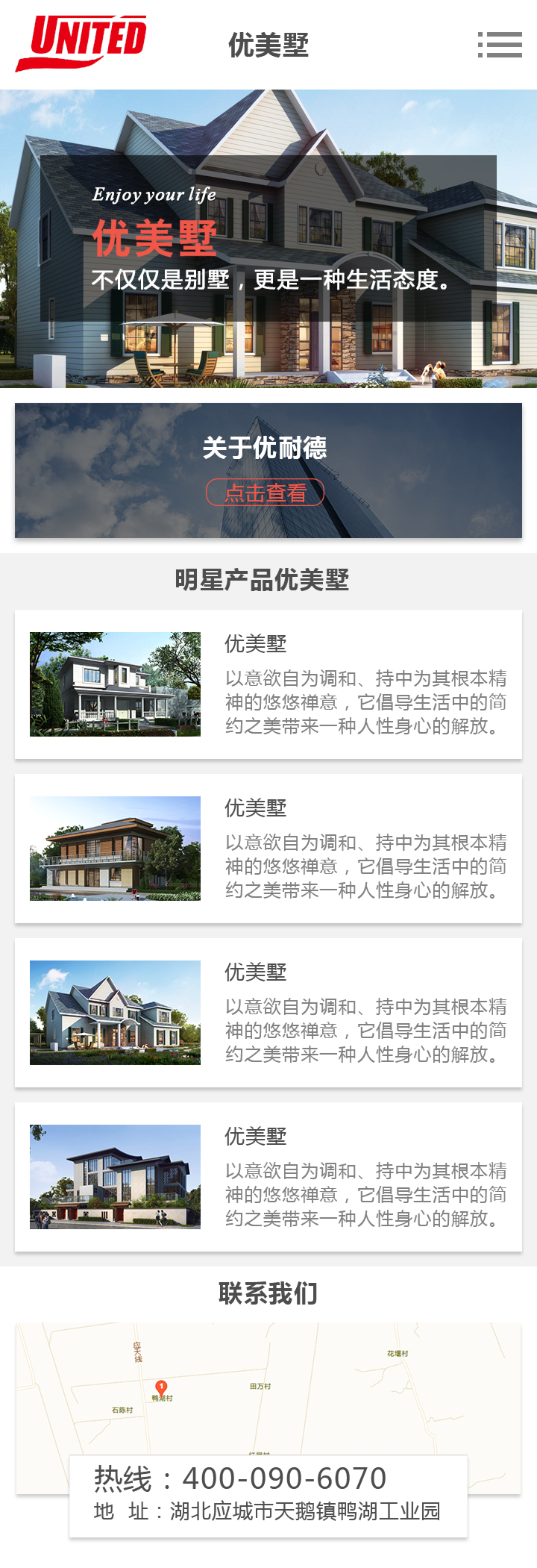Open the first 优美墅 product card
The image size is (537, 1568).
coord(268,684)
